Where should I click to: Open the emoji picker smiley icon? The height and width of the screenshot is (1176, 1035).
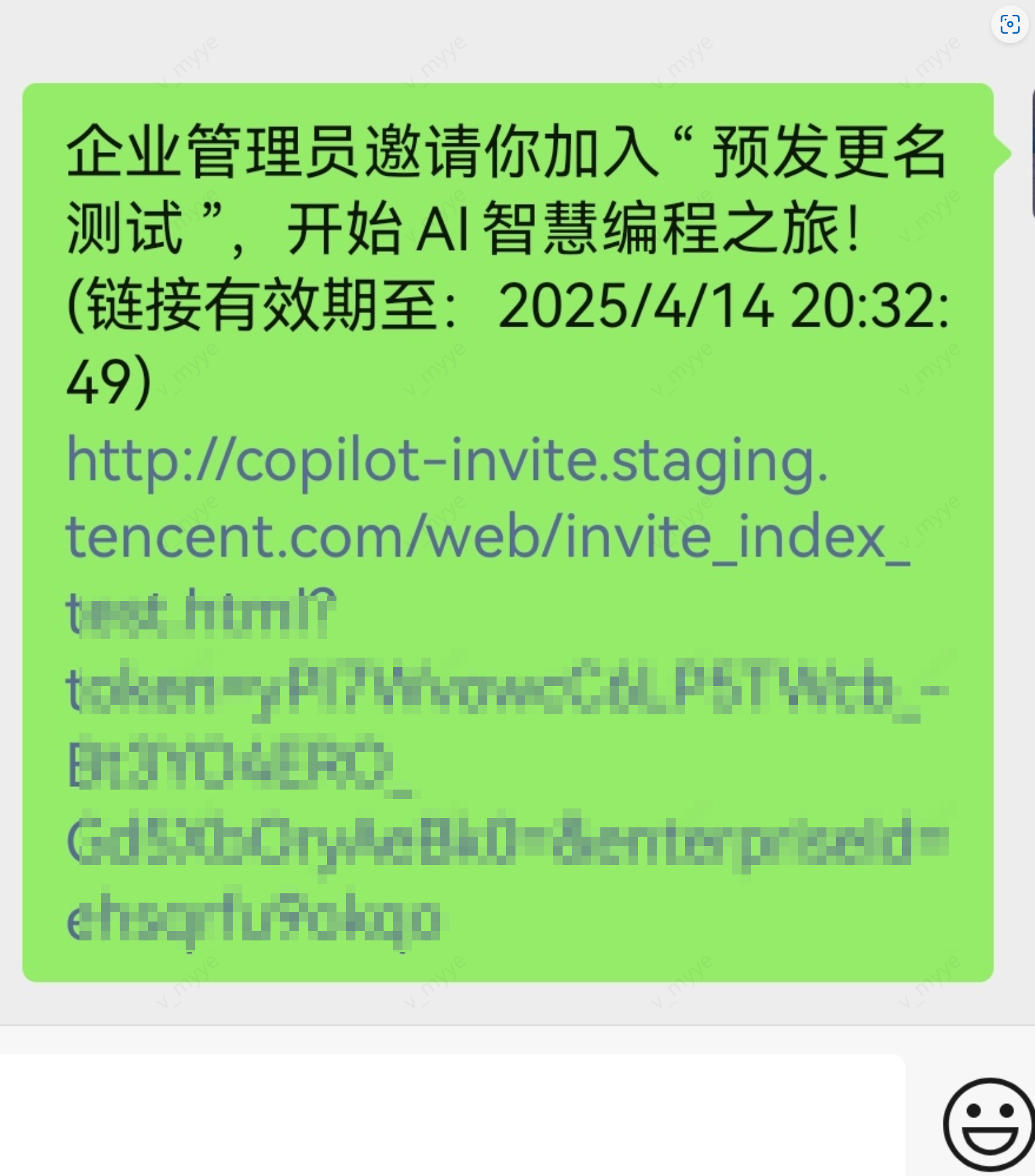989,1124
